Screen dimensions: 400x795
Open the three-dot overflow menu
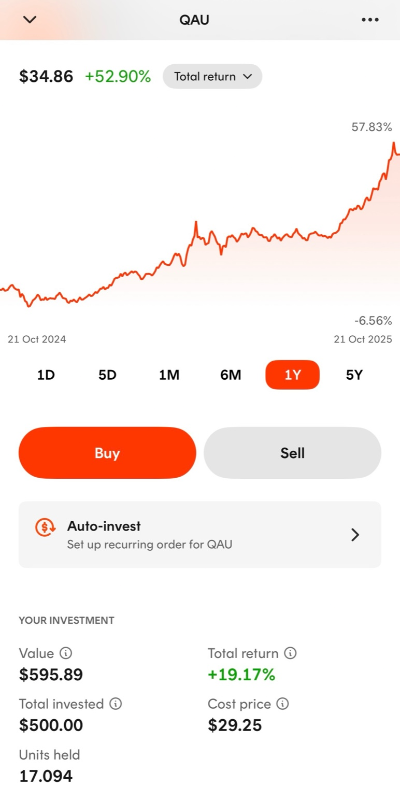pos(370,20)
